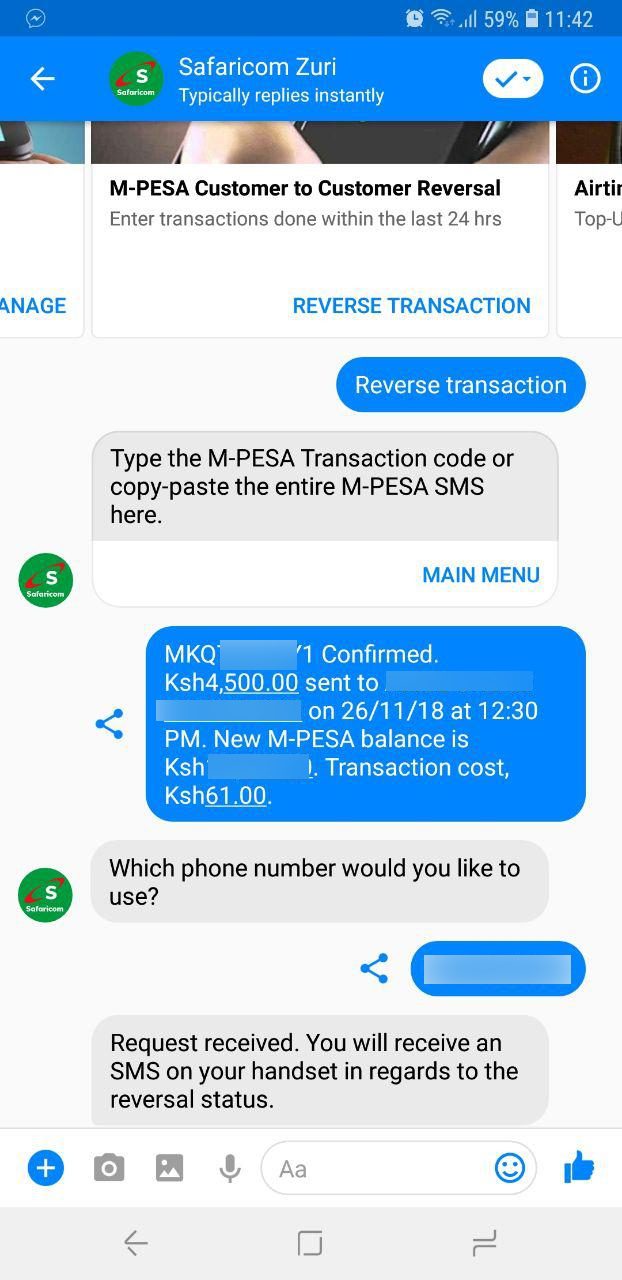Screen dimensions: 622x1280
Task: Share the M-PESA confirmation message
Action: point(109,724)
